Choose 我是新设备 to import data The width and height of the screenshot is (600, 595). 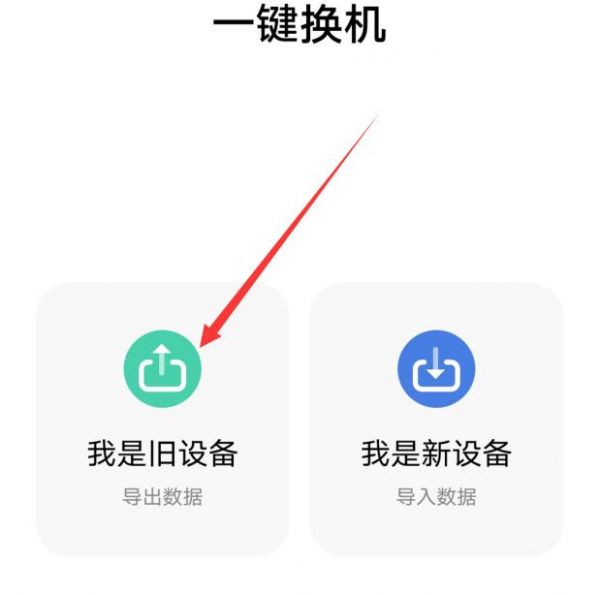[x=436, y=420]
